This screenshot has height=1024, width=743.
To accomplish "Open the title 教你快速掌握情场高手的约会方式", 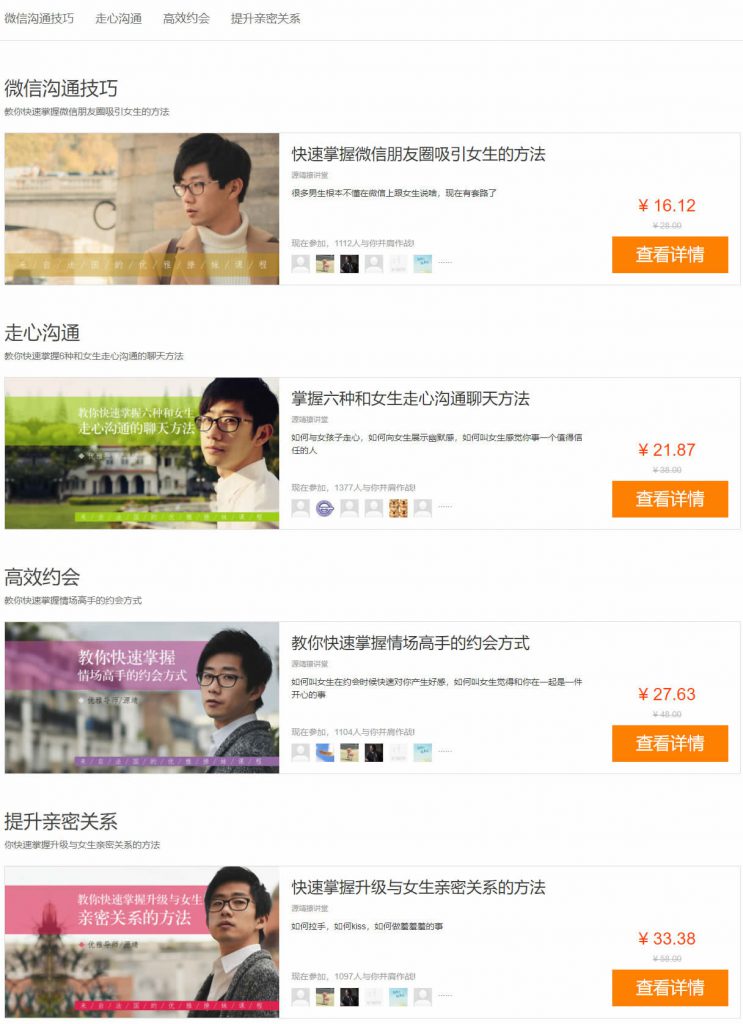I will click(410, 643).
